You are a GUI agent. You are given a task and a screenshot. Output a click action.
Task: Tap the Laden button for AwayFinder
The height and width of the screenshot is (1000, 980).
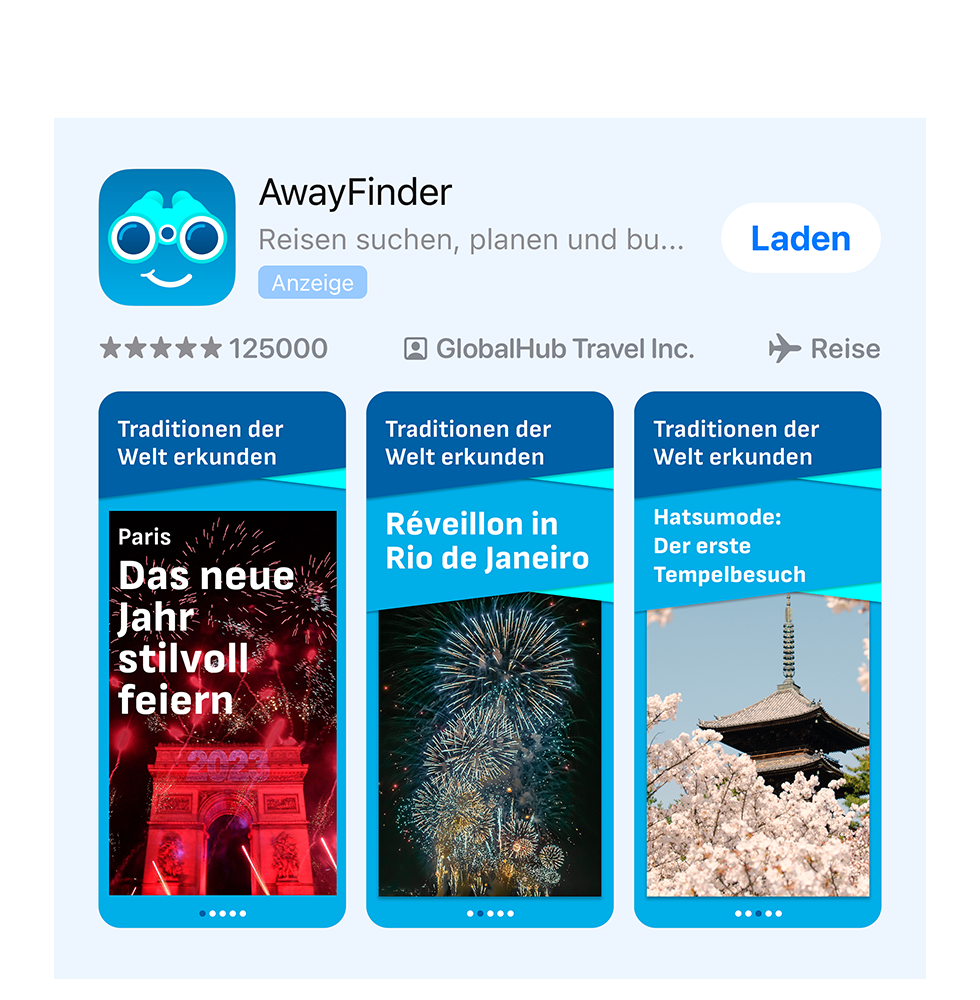tap(800, 238)
